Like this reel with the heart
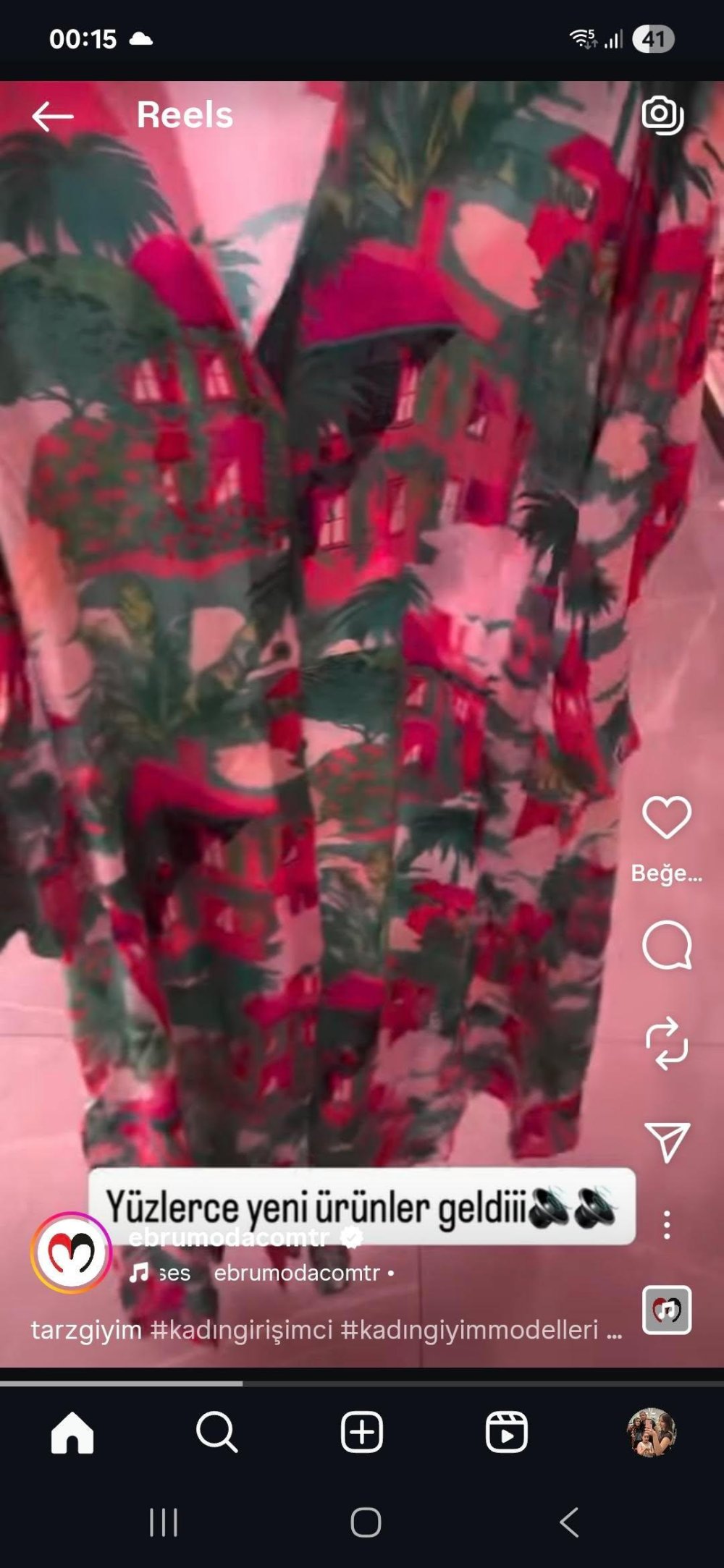 tap(666, 817)
